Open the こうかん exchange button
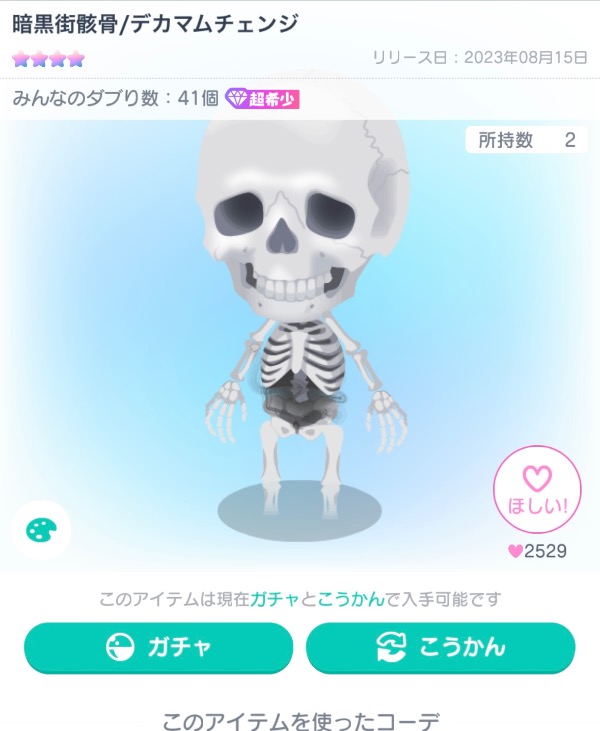Viewport: 600px width, 731px height. coord(440,647)
